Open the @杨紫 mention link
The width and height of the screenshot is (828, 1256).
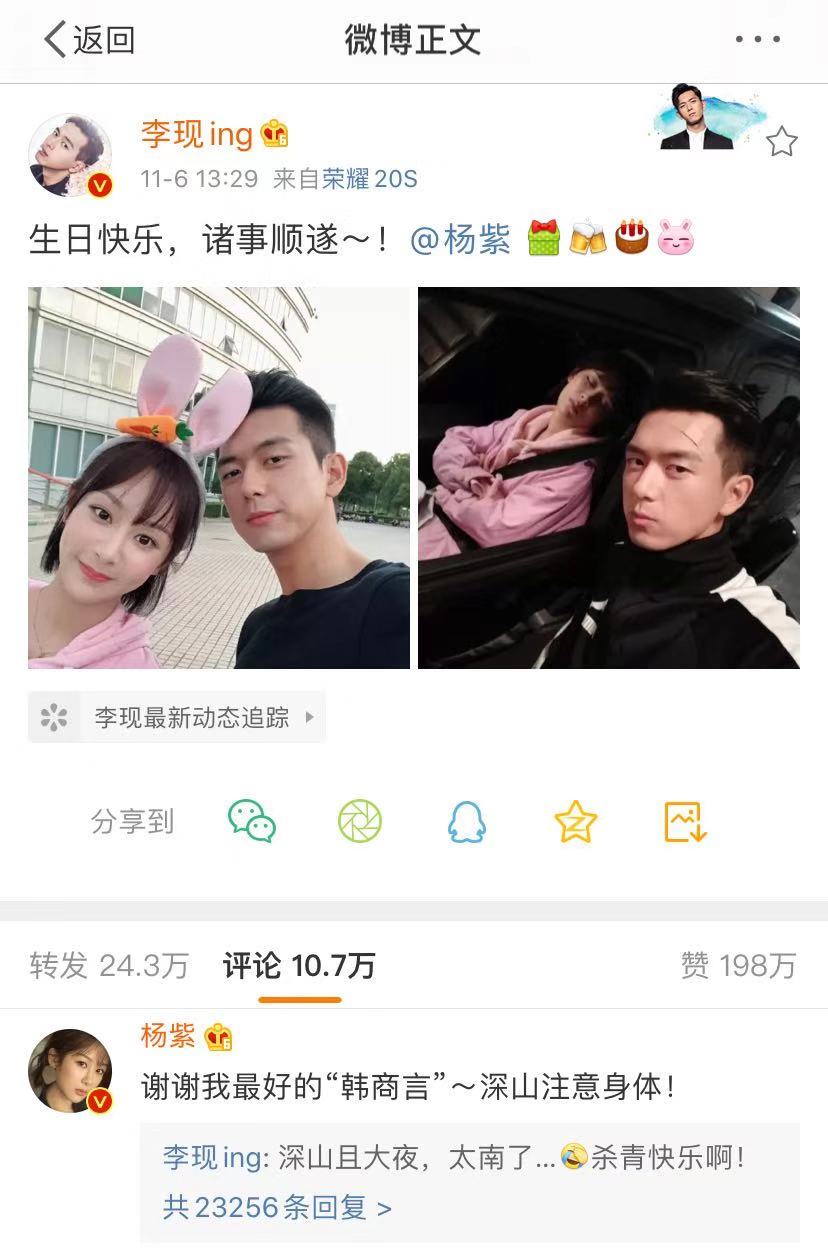pos(460,240)
